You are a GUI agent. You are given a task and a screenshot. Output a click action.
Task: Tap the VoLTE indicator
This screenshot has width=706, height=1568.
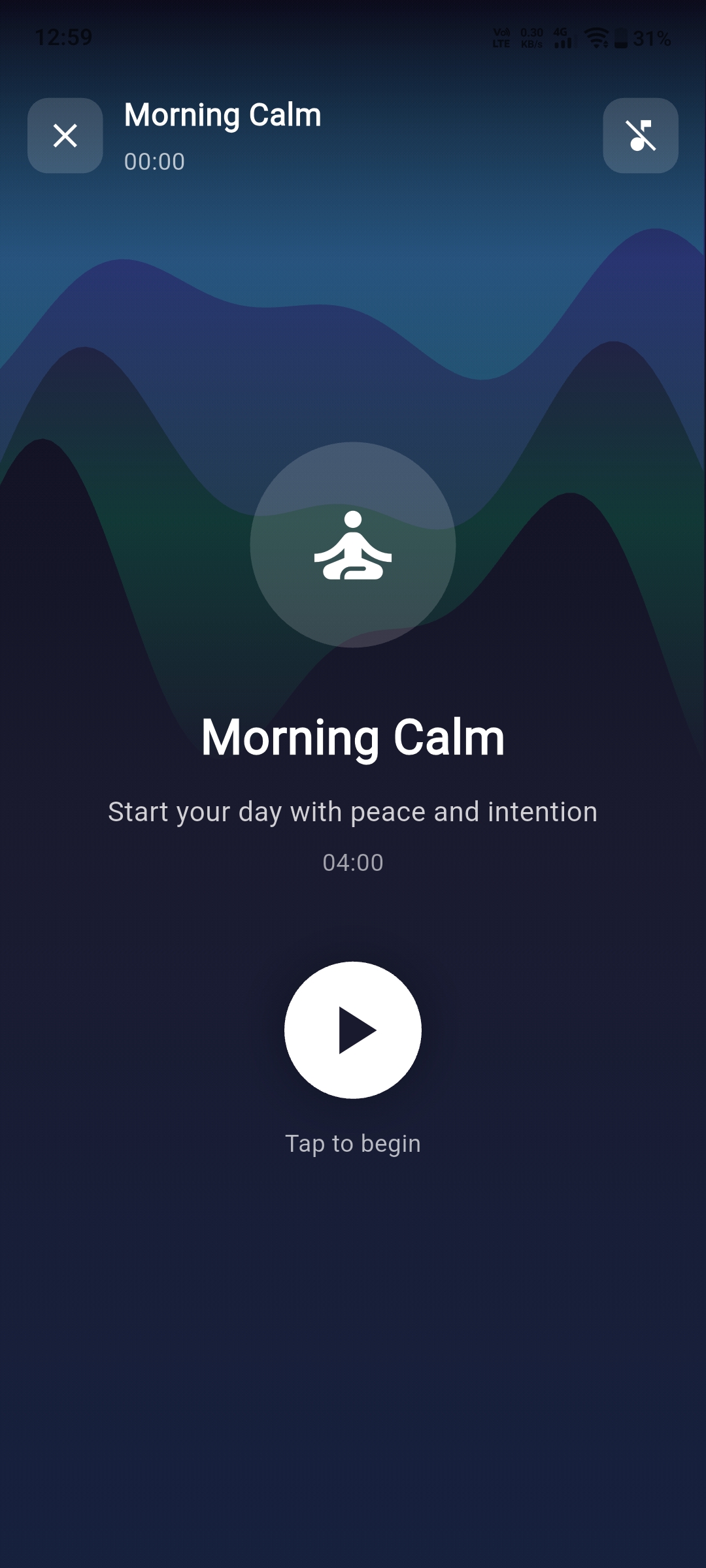501,36
